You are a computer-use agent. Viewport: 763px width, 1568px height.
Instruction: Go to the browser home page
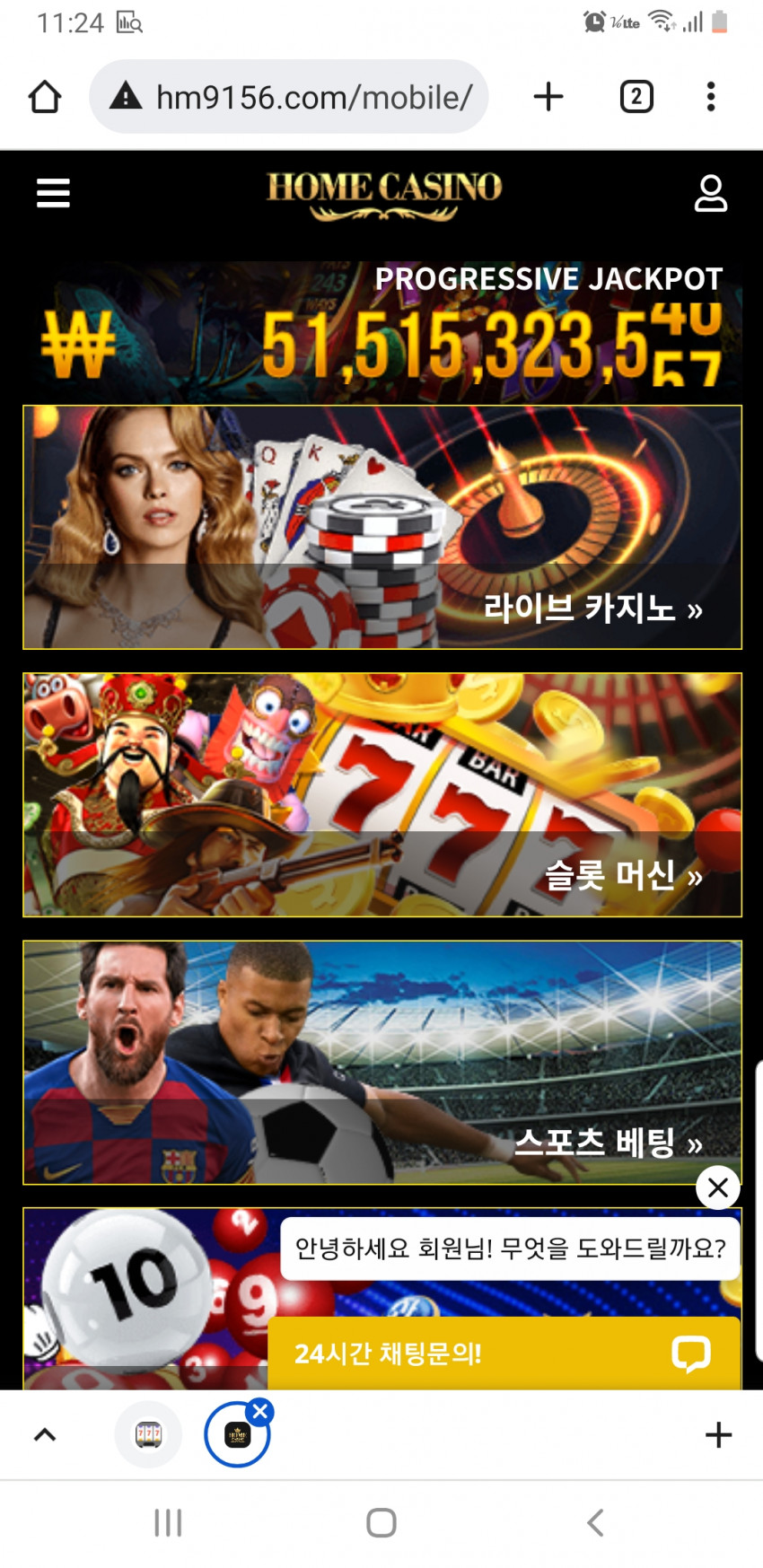pos(45,97)
